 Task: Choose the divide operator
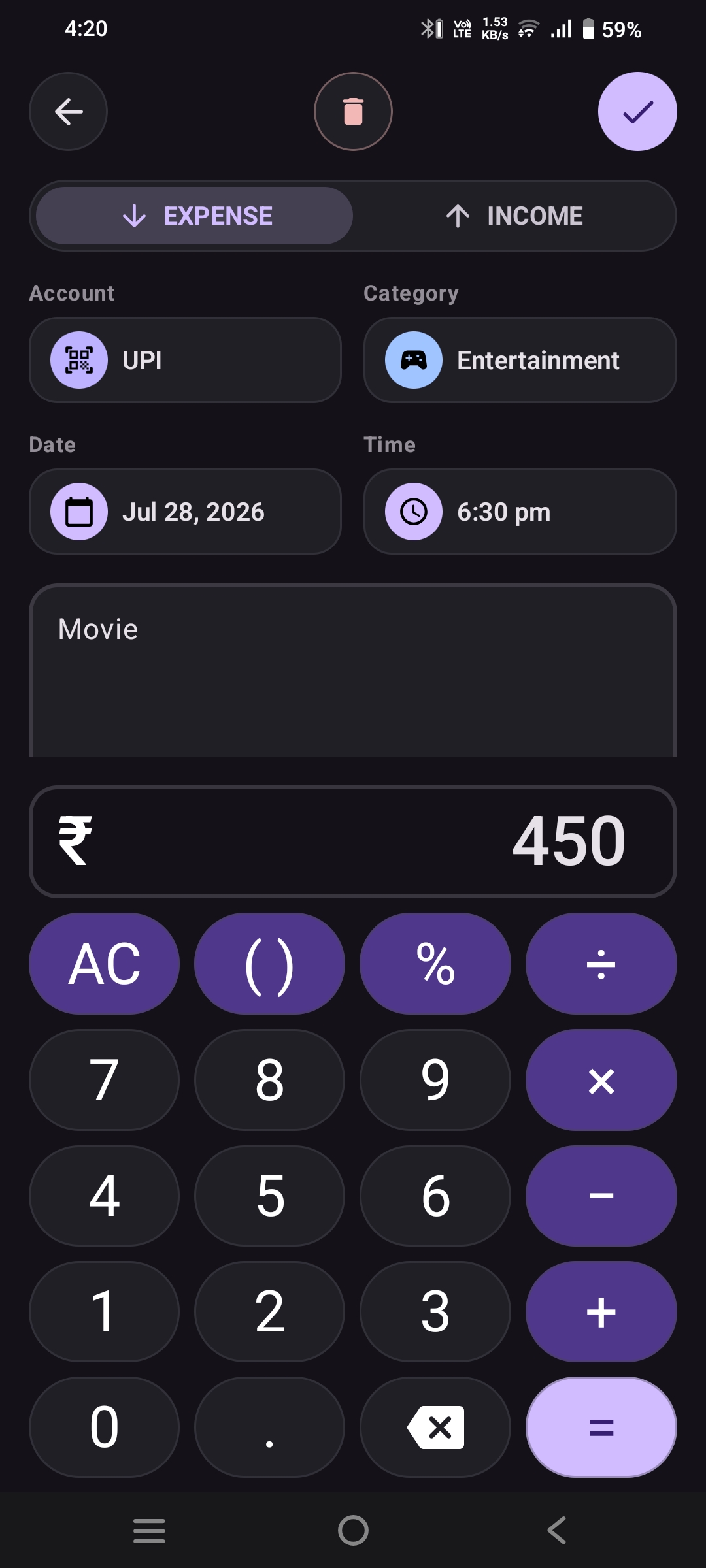point(601,964)
